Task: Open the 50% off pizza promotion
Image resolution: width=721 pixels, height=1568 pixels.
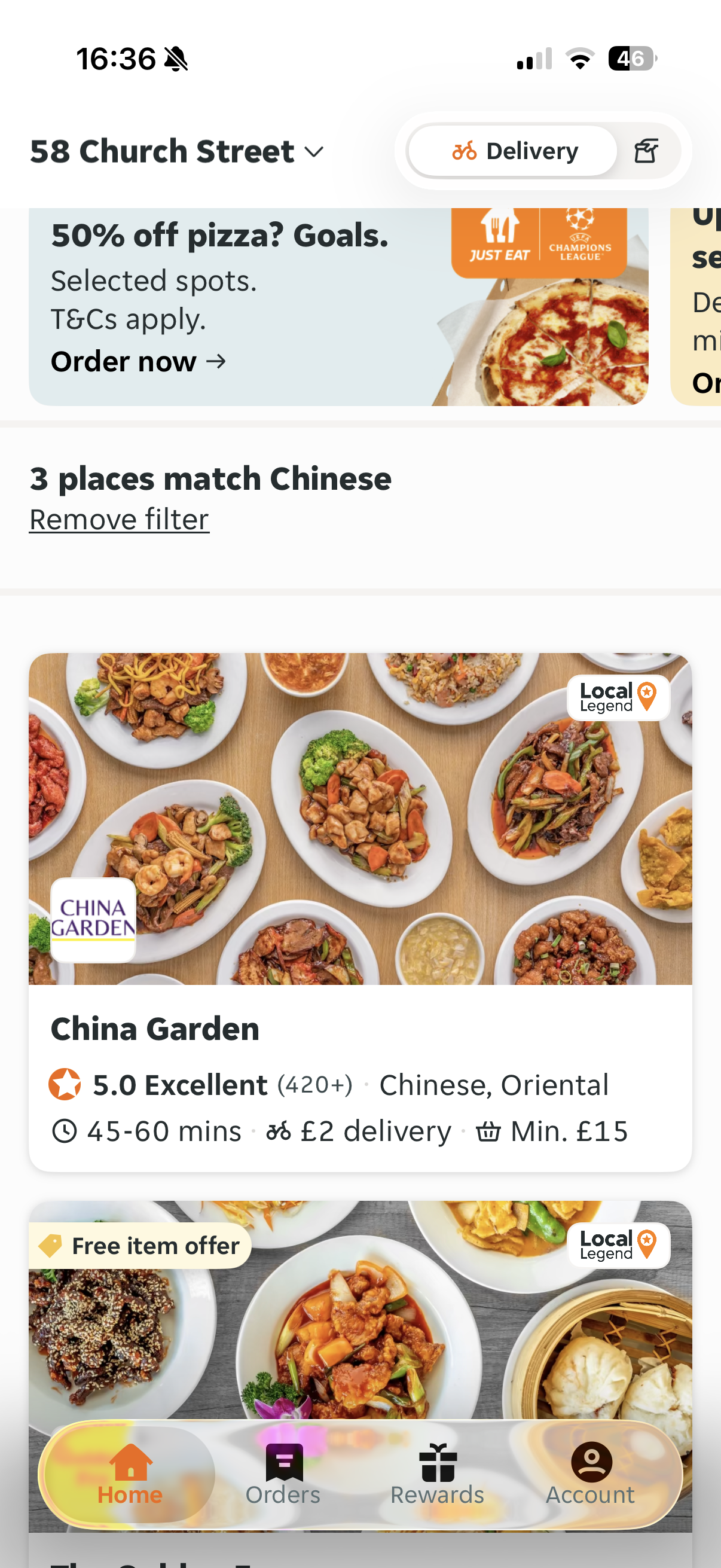Action: 338,306
